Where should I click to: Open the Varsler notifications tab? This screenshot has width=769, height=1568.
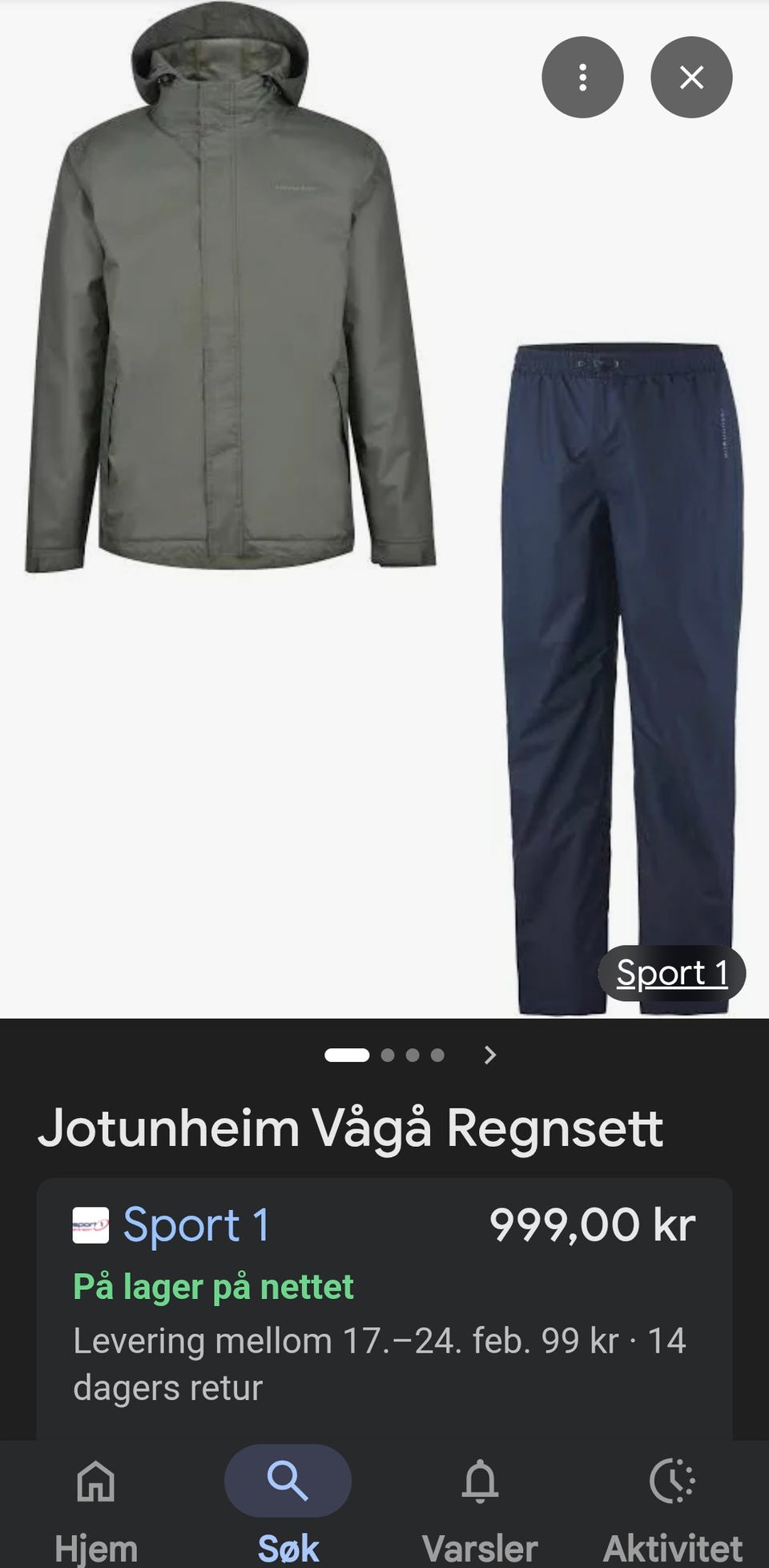pyautogui.click(x=480, y=1505)
